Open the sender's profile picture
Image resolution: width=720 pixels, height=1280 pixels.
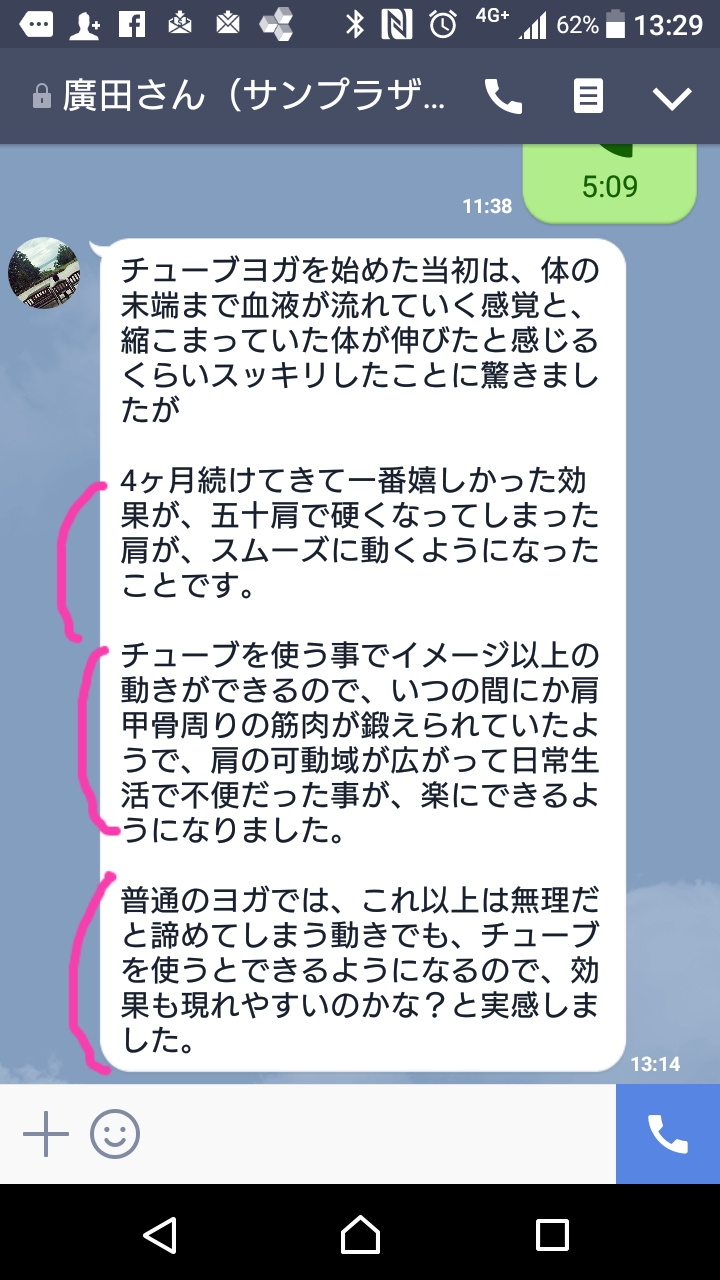pyautogui.click(x=44, y=273)
